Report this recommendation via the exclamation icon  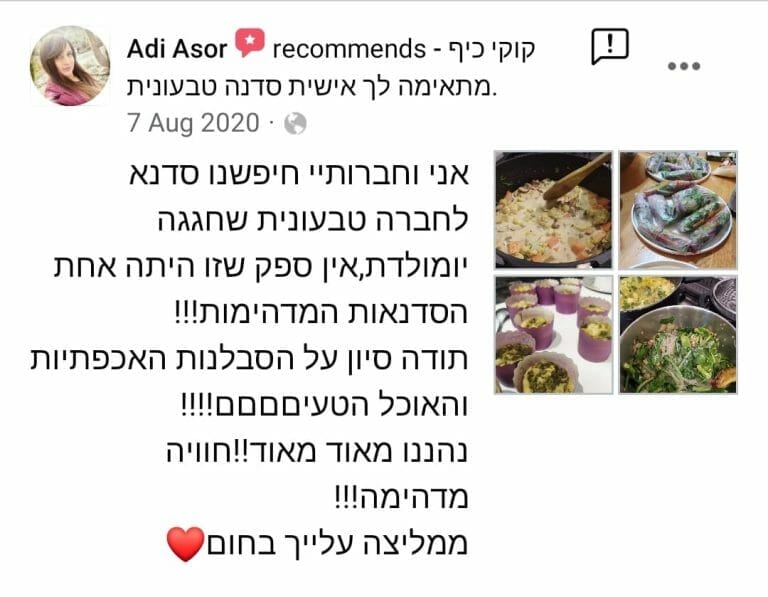click(x=609, y=46)
